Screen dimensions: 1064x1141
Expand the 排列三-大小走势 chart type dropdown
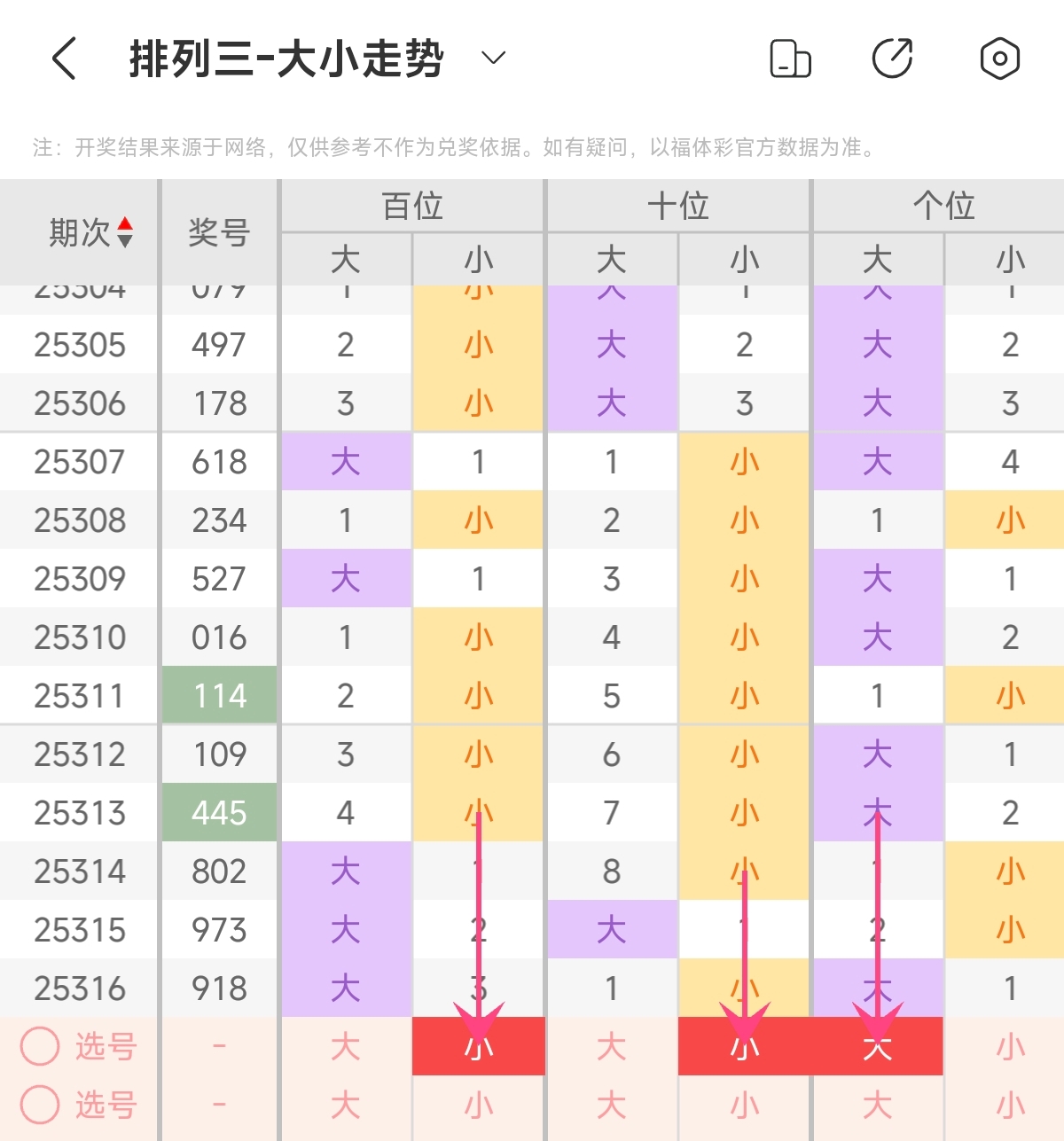493,59
